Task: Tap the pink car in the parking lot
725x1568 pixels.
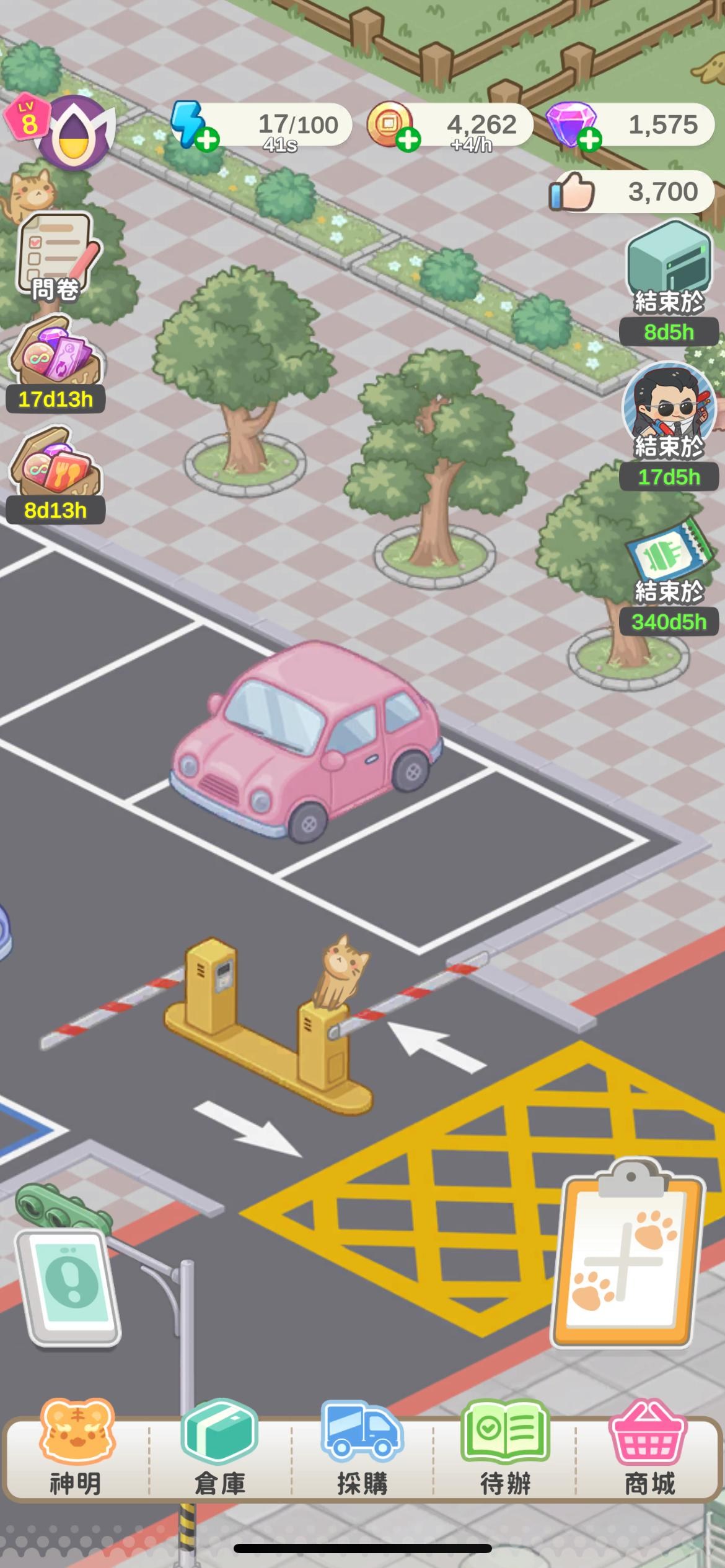Action: (307, 740)
